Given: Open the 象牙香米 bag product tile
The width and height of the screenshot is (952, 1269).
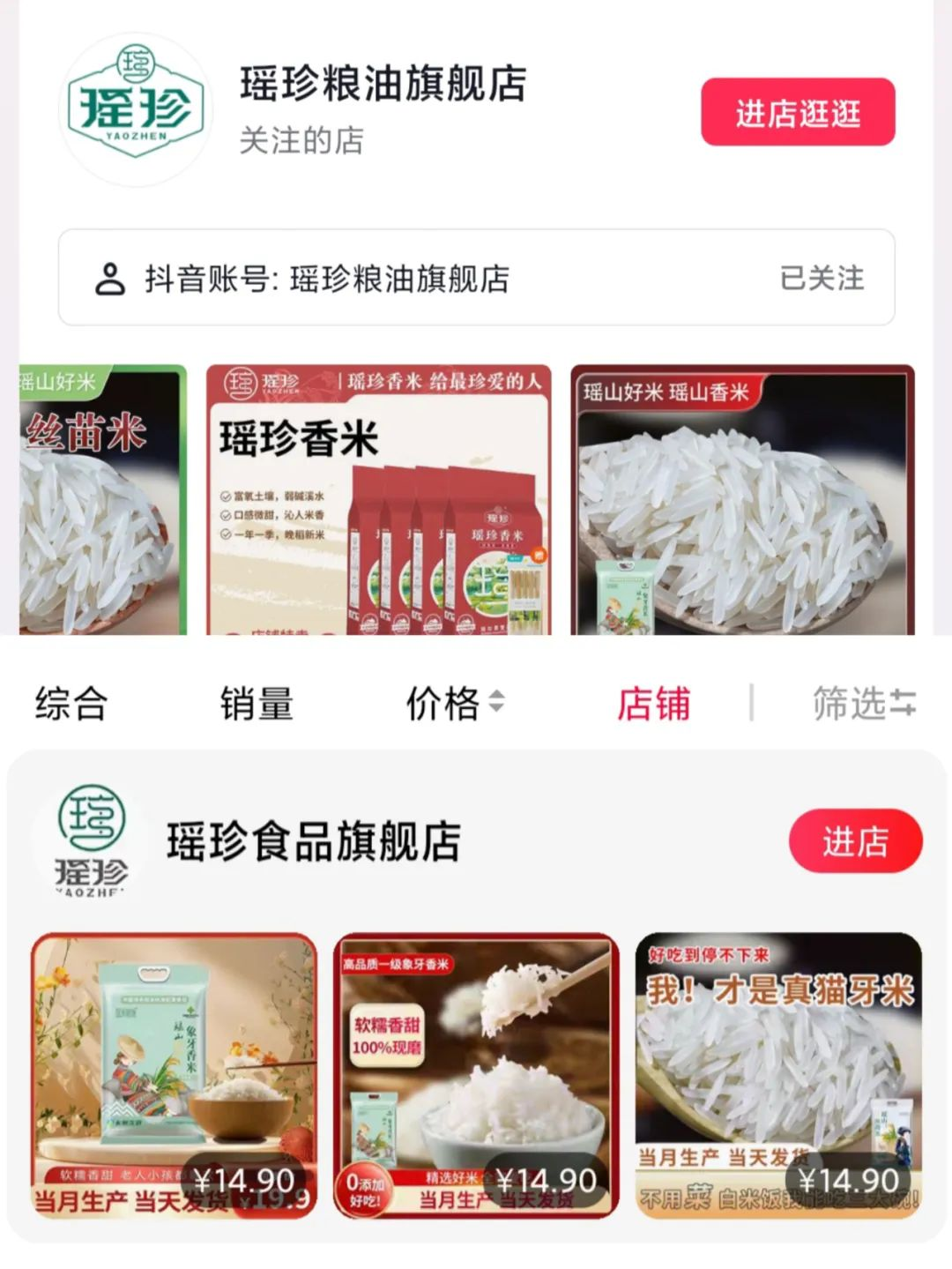Looking at the screenshot, I should tap(174, 1075).
